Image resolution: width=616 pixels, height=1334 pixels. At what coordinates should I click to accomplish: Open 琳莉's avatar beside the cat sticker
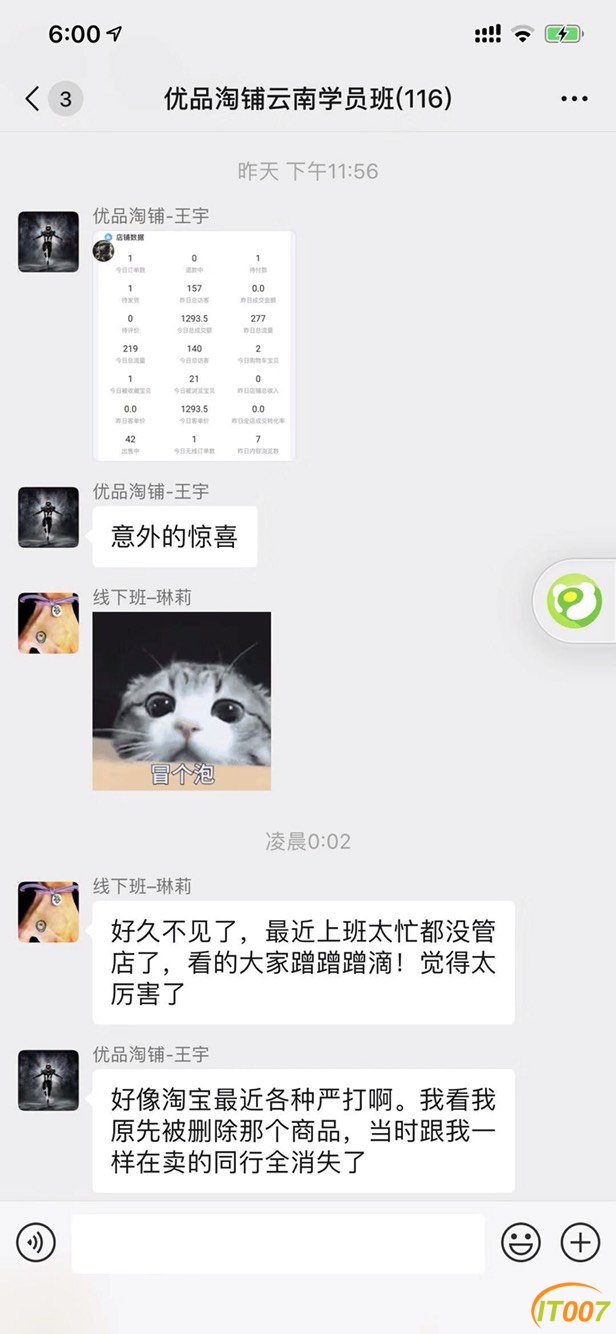pyautogui.click(x=48, y=623)
